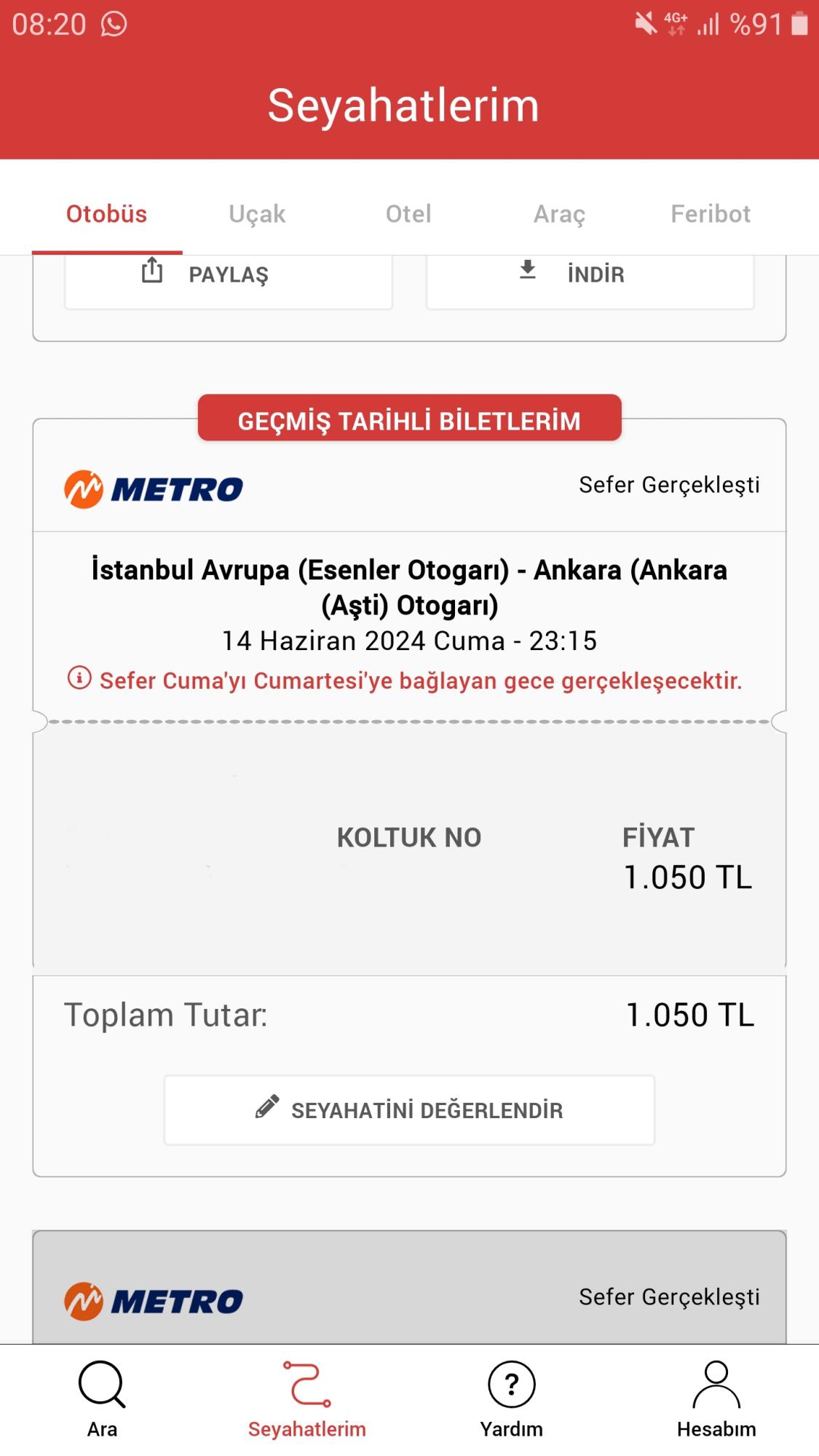Tap the Sefer Gerçekleşti status label
Viewport: 819px width, 1456px height.
point(670,484)
